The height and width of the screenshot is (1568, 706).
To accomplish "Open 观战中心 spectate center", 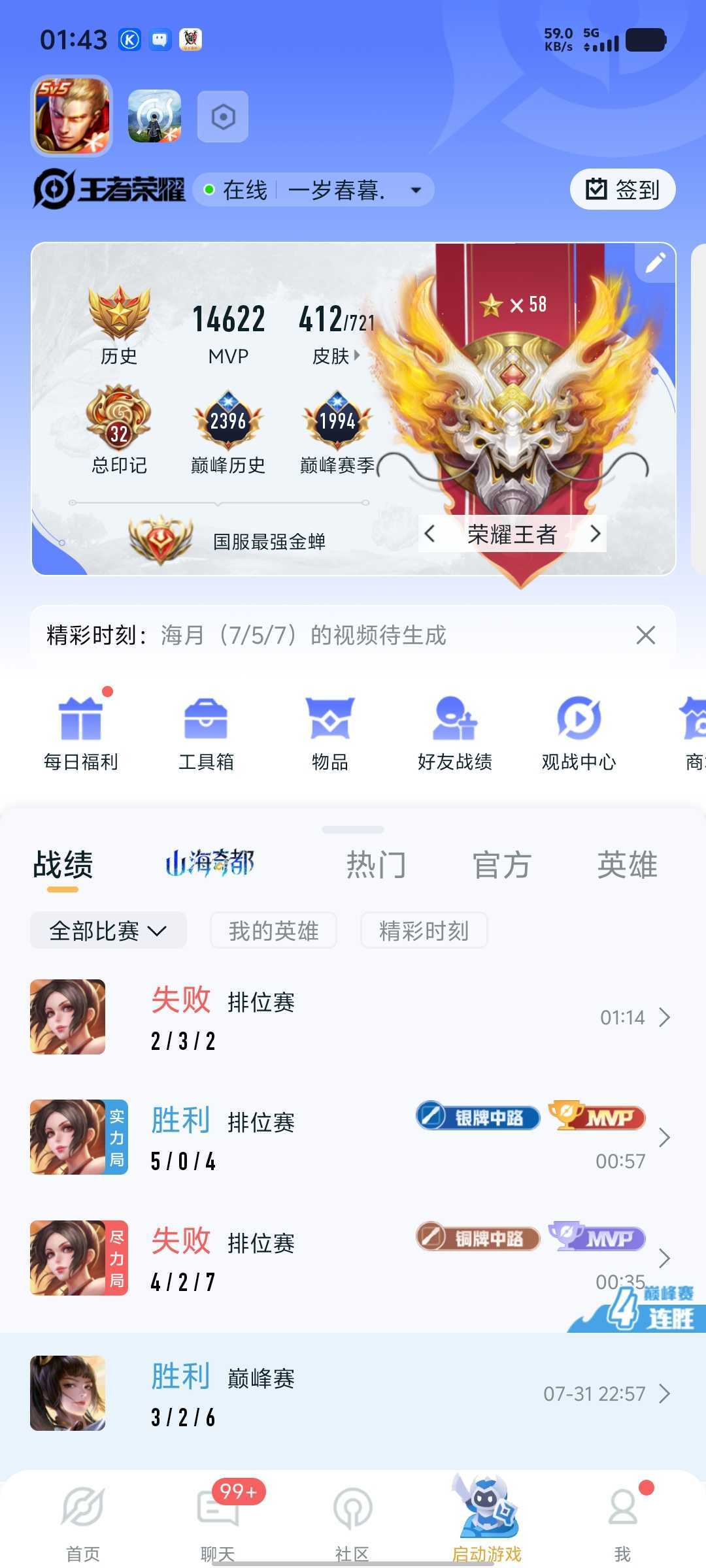I will click(x=579, y=733).
